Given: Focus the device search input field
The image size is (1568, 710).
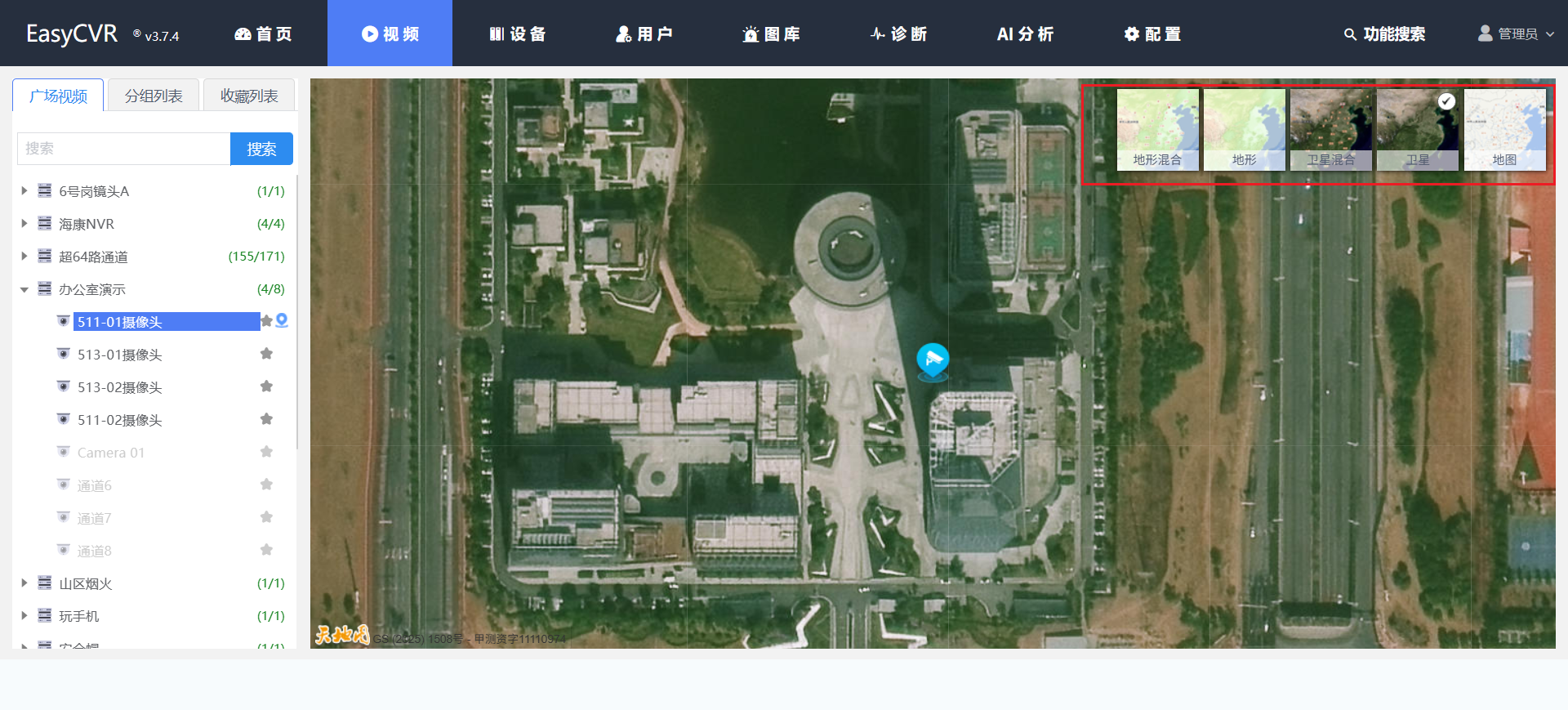Looking at the screenshot, I should click(123, 149).
